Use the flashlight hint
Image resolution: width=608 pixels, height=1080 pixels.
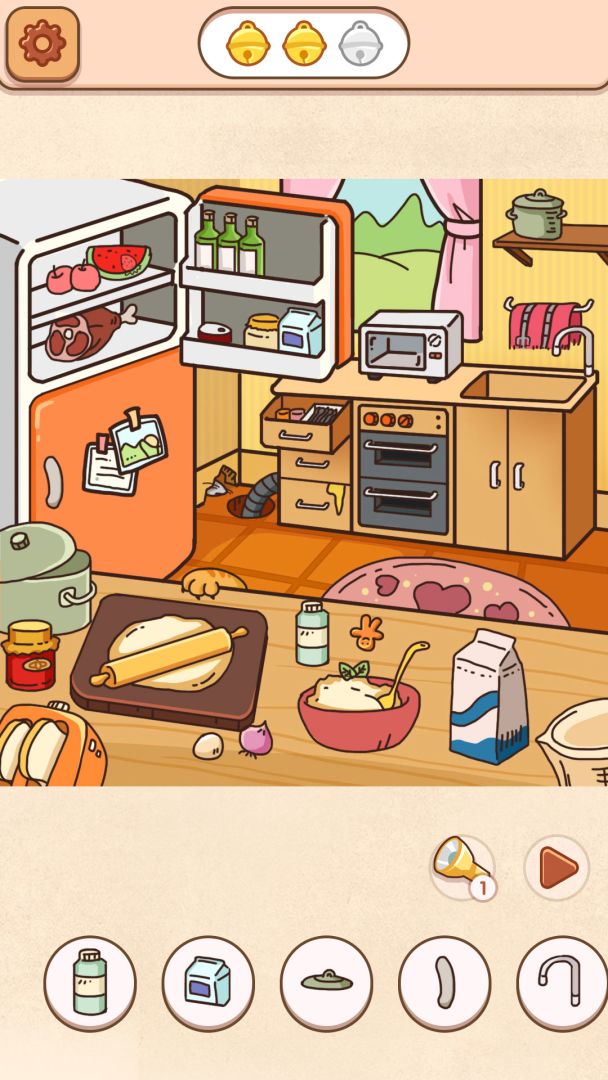click(x=462, y=866)
